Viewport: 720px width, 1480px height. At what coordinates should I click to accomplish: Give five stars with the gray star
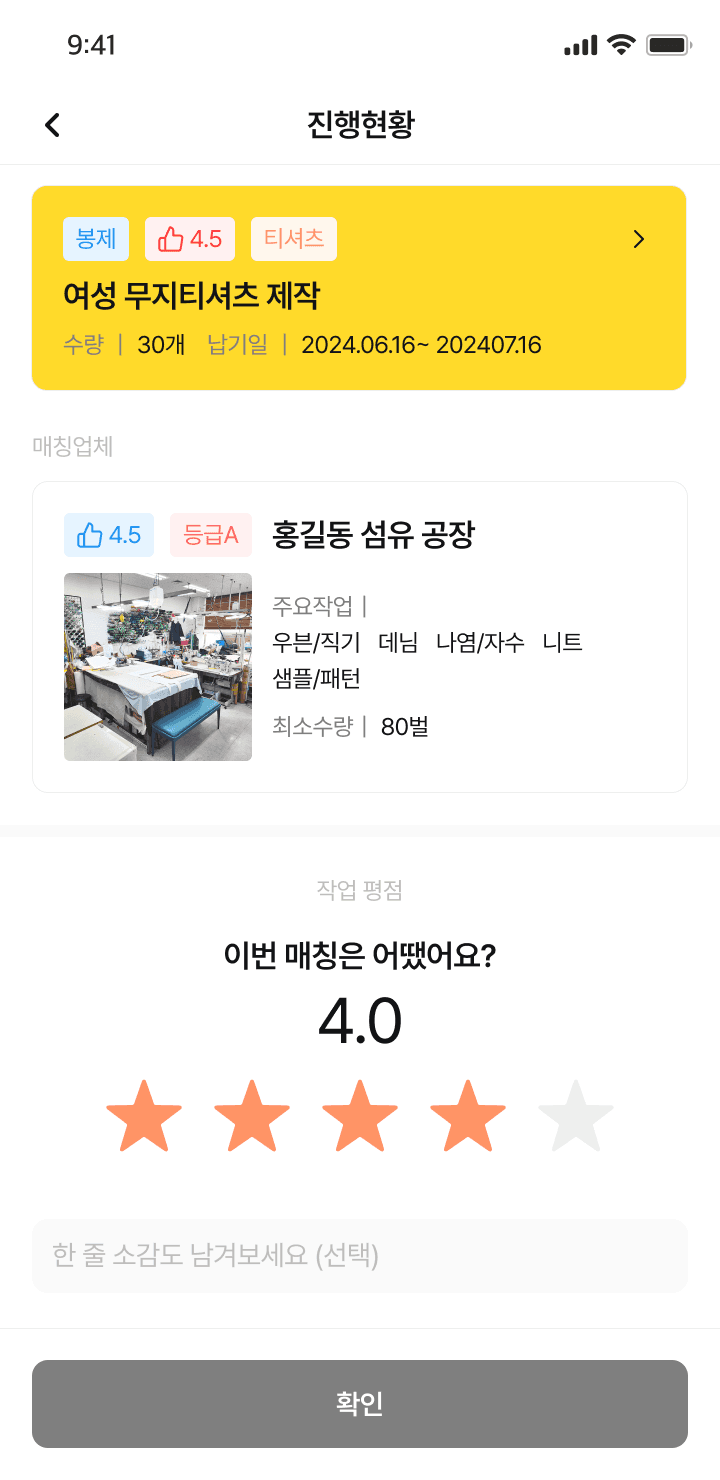[576, 1116]
